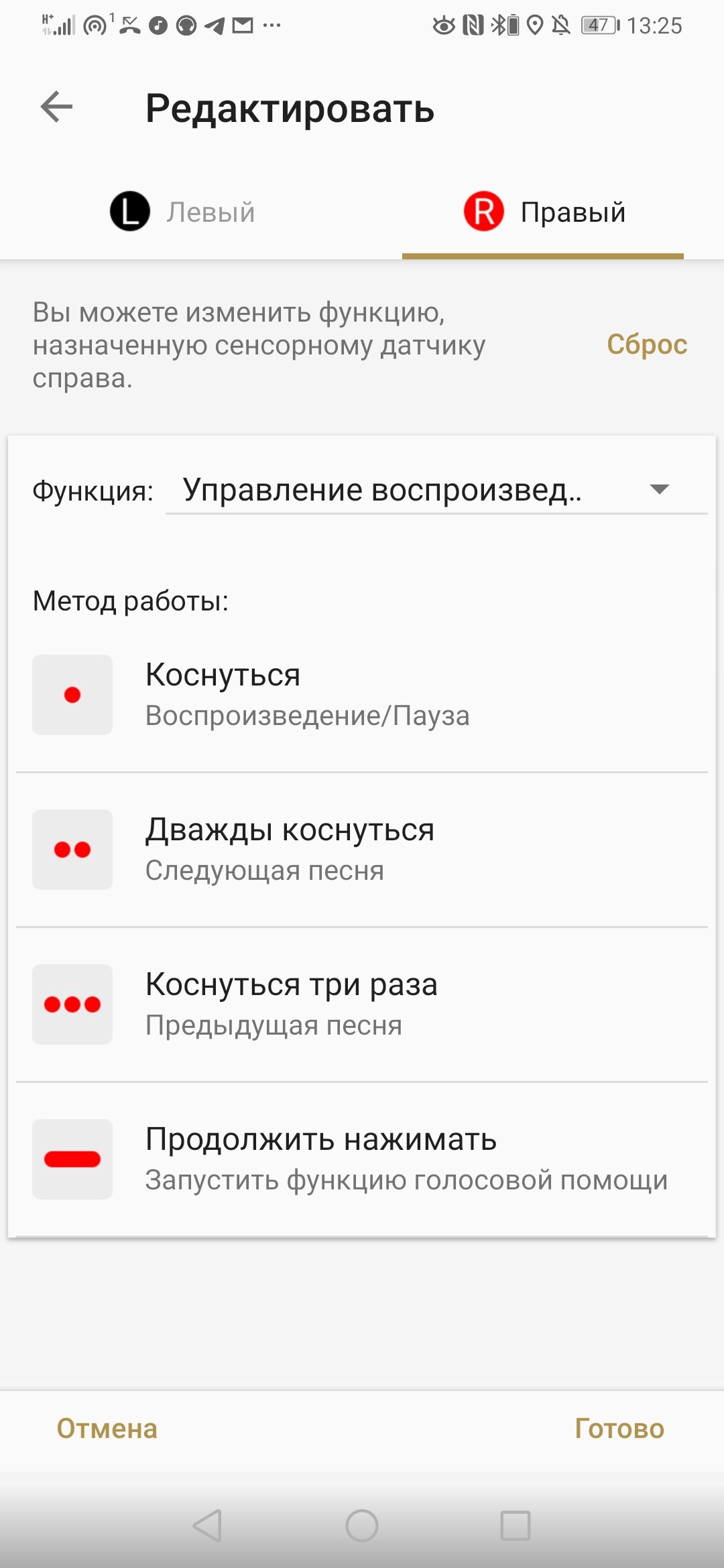Tap Сброс to reset the settings
The image size is (724, 1568).
click(647, 344)
